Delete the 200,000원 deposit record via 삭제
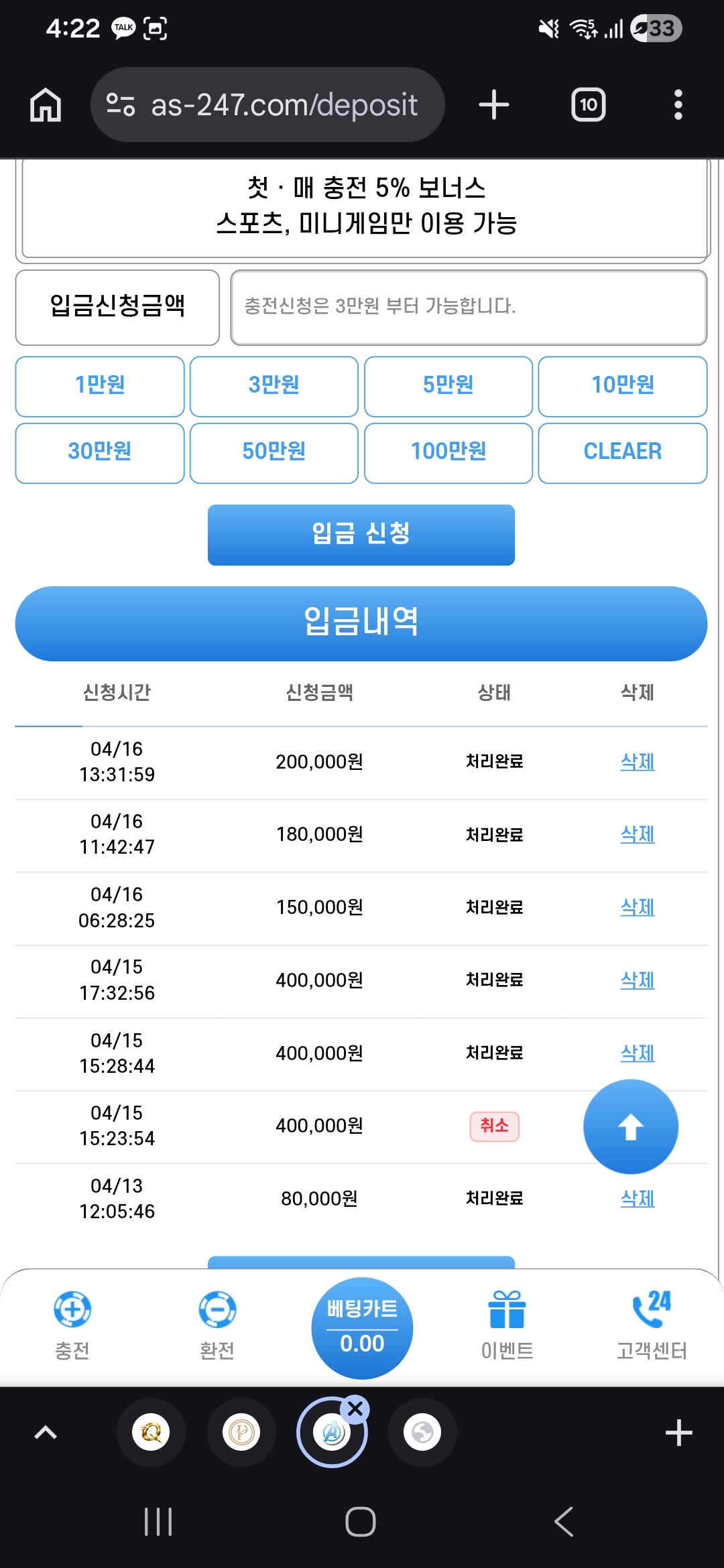The width and height of the screenshot is (724, 1568). pos(637,761)
